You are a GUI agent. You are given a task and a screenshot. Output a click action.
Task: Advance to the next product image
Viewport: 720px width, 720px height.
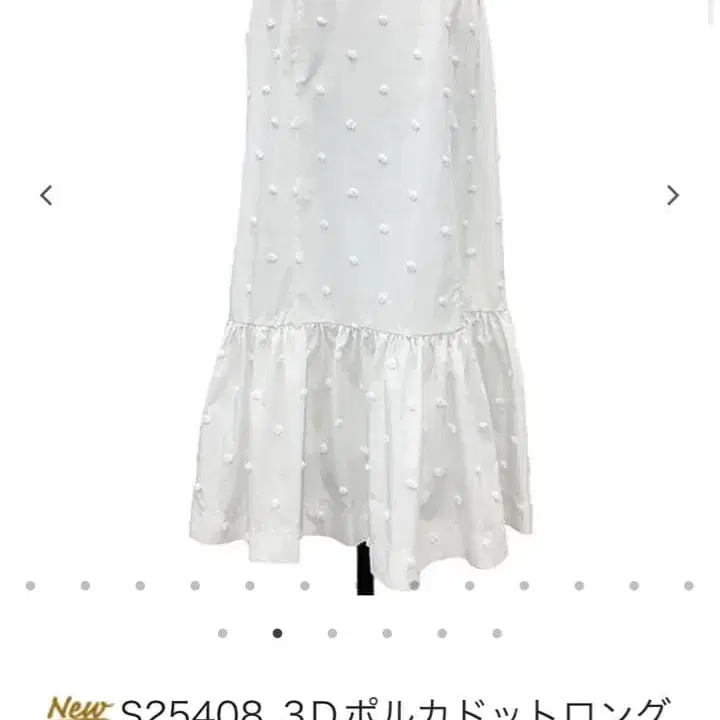(673, 196)
